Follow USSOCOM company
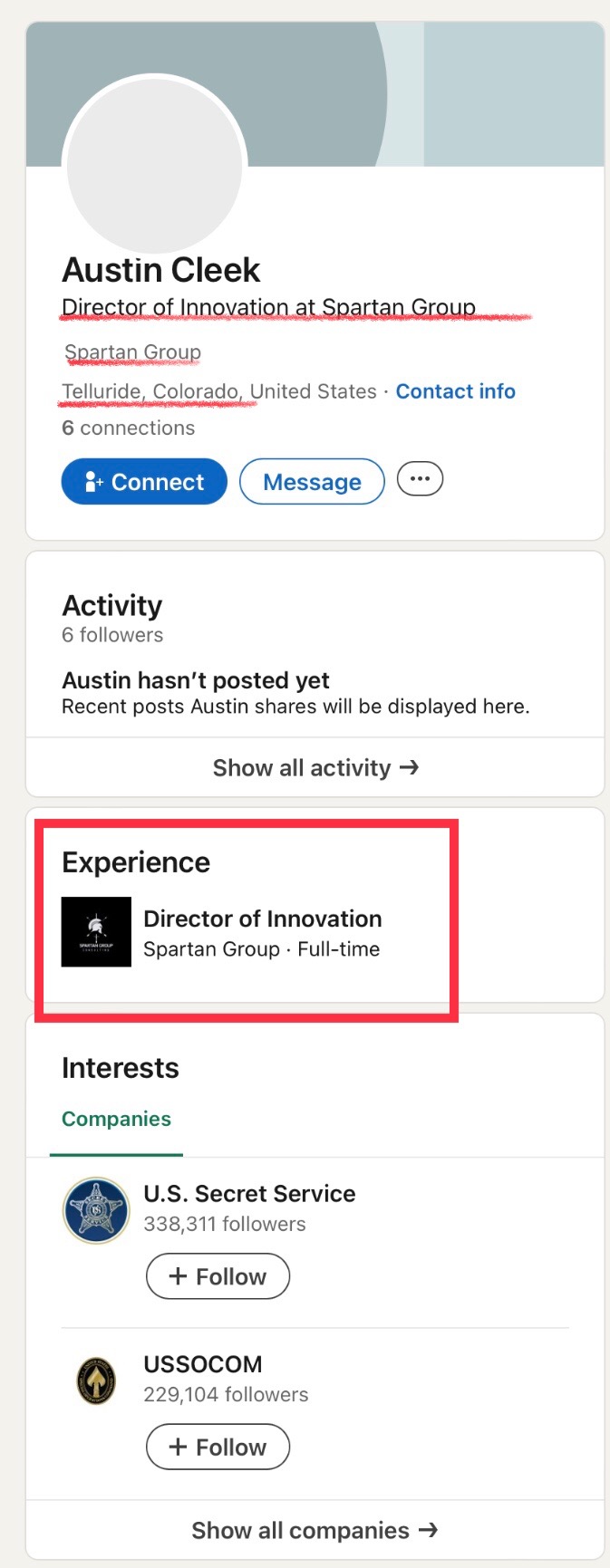 click(x=218, y=1447)
